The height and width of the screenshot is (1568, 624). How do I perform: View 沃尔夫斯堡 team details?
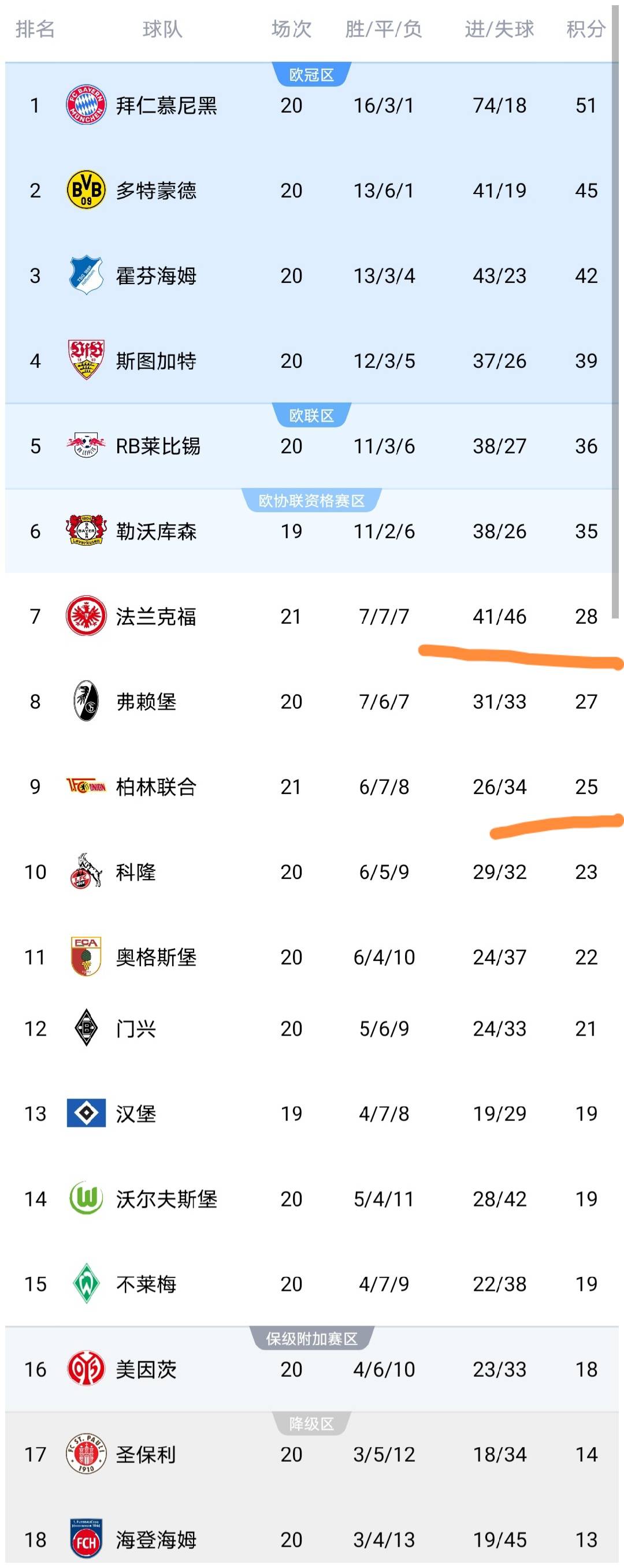166,1199
